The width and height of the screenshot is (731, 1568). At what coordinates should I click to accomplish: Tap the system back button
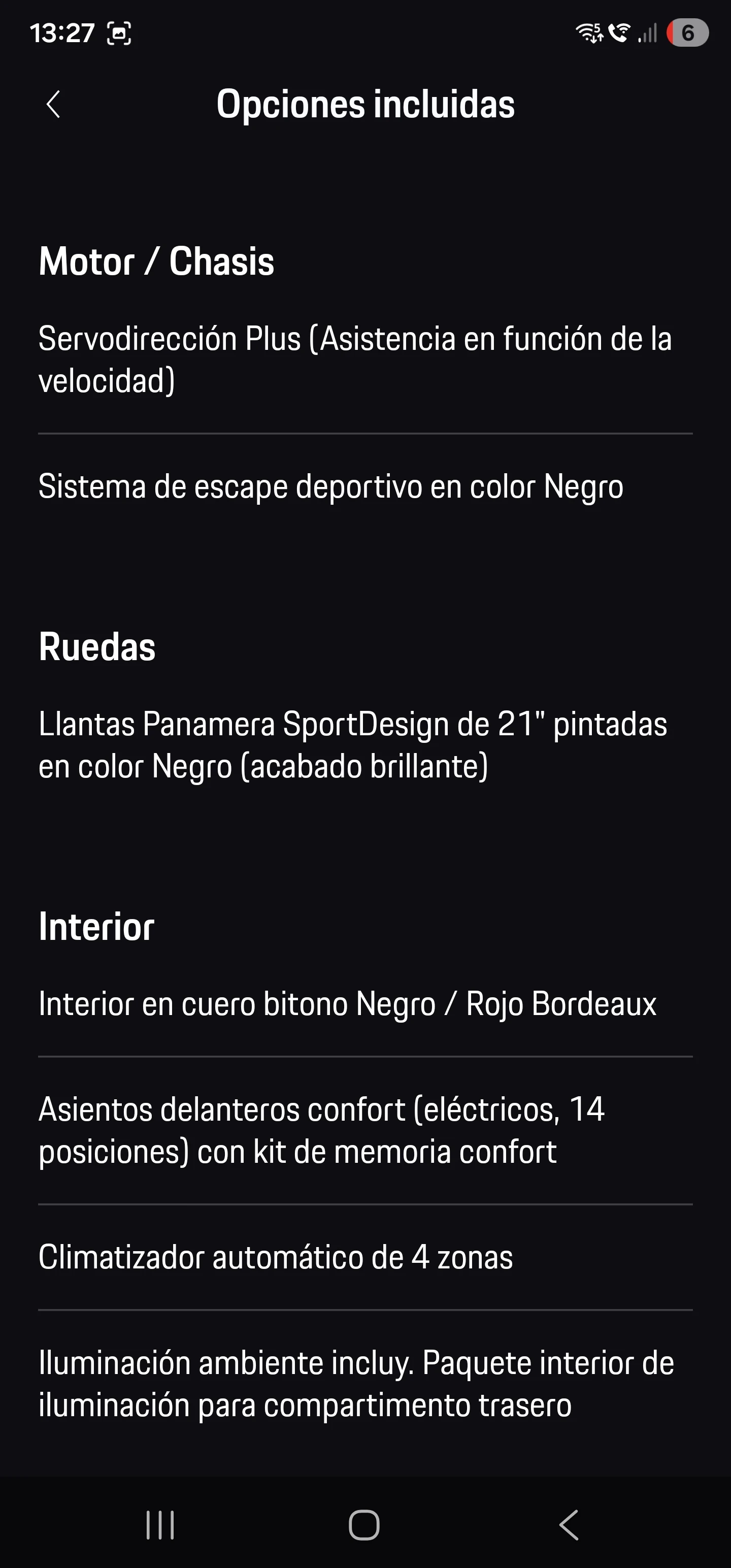click(569, 1525)
